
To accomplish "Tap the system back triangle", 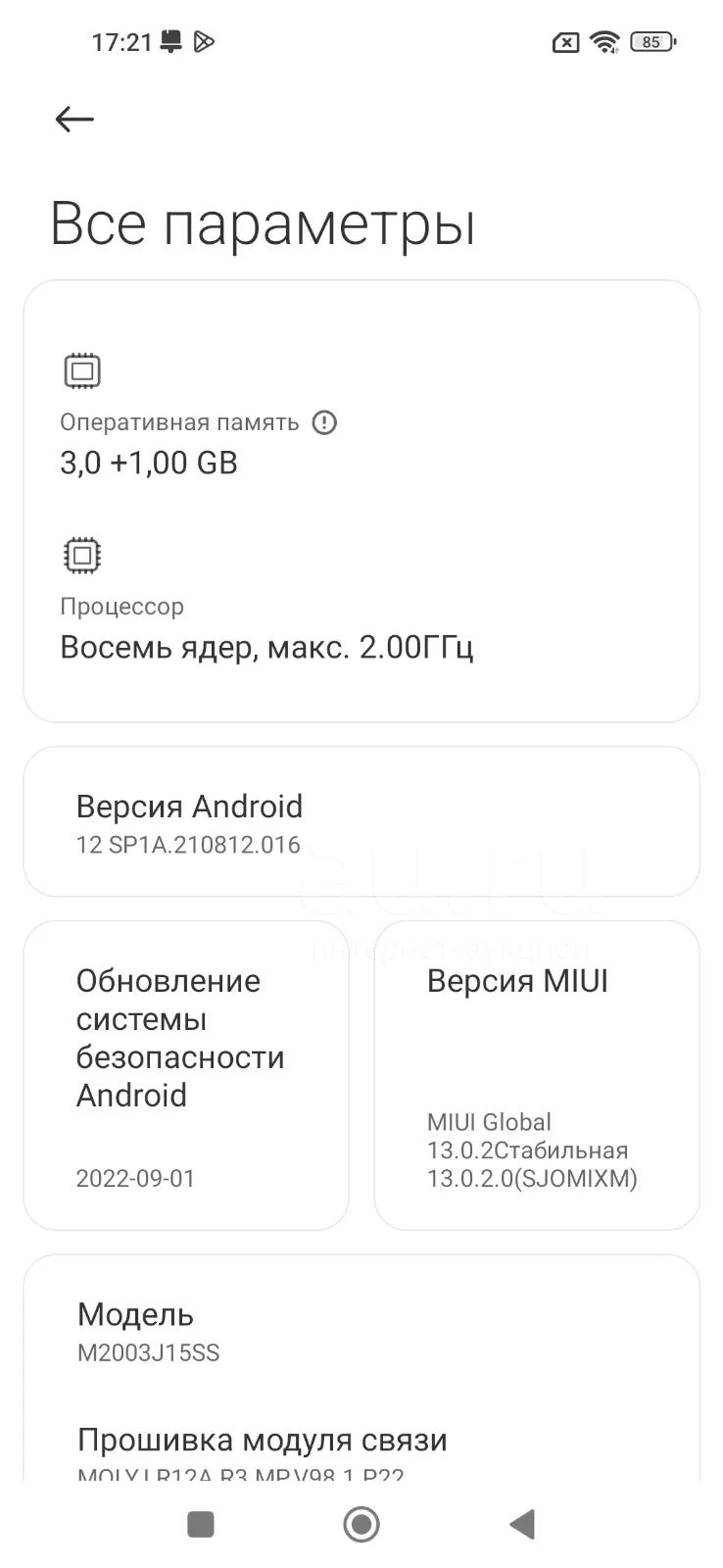I will pos(522,1524).
